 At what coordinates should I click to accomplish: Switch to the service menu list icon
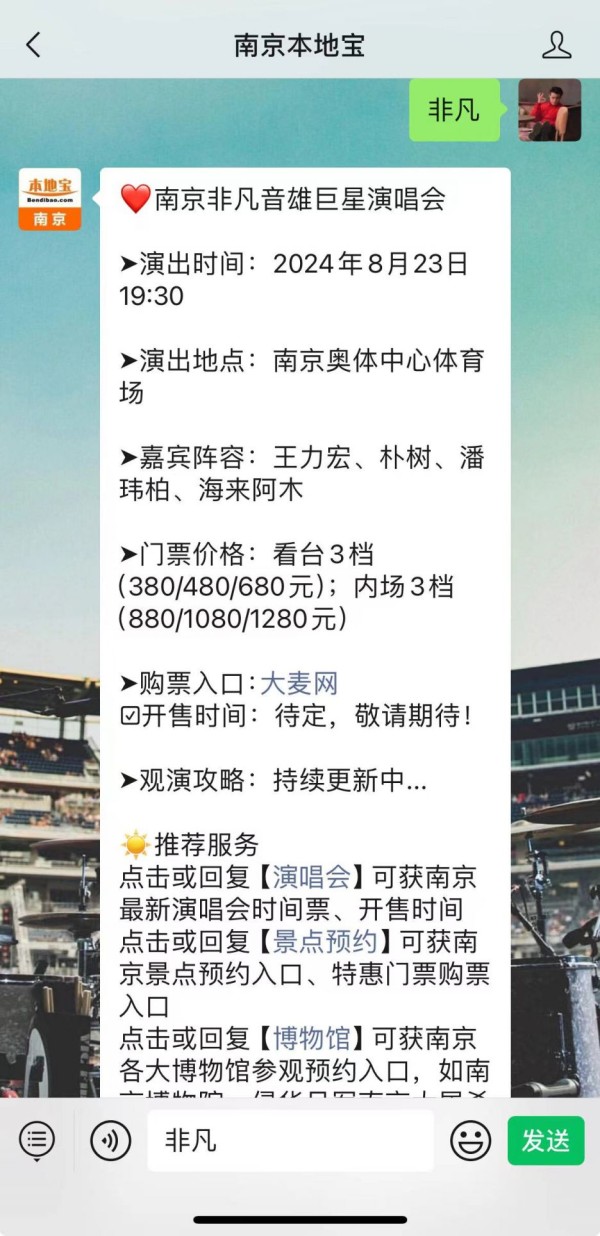pyautogui.click(x=37, y=1140)
